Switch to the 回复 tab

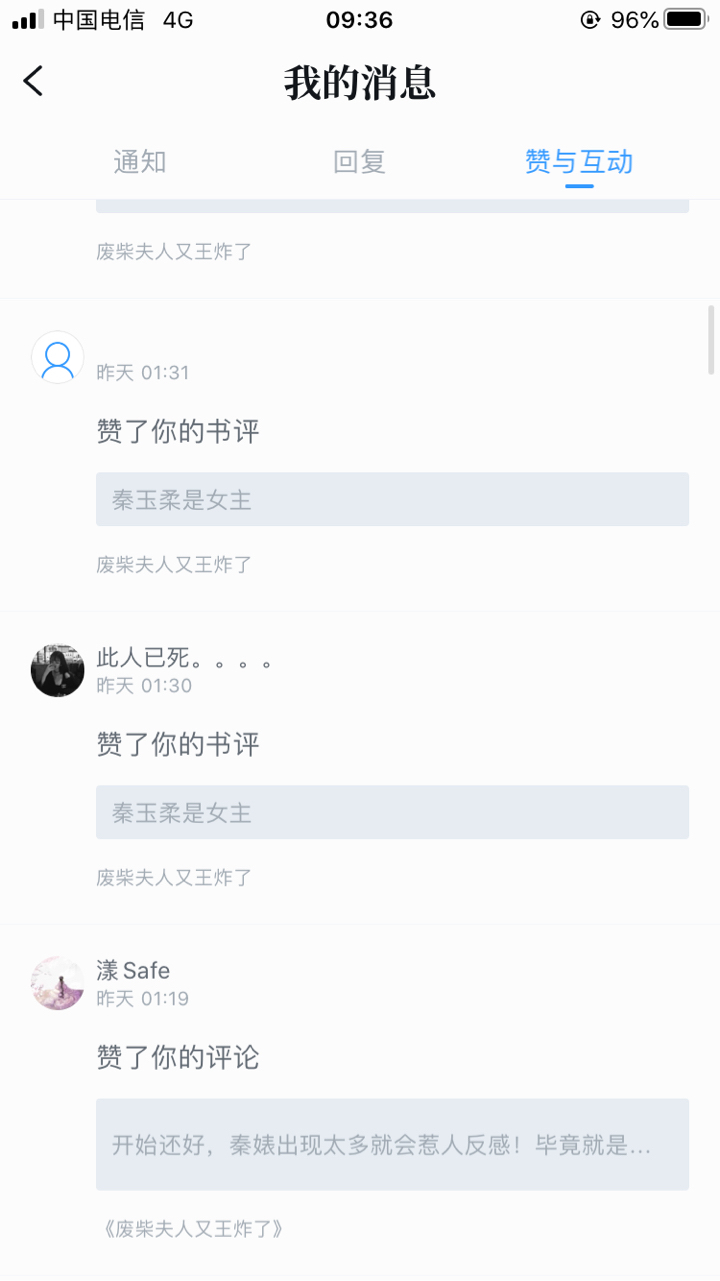pos(359,162)
